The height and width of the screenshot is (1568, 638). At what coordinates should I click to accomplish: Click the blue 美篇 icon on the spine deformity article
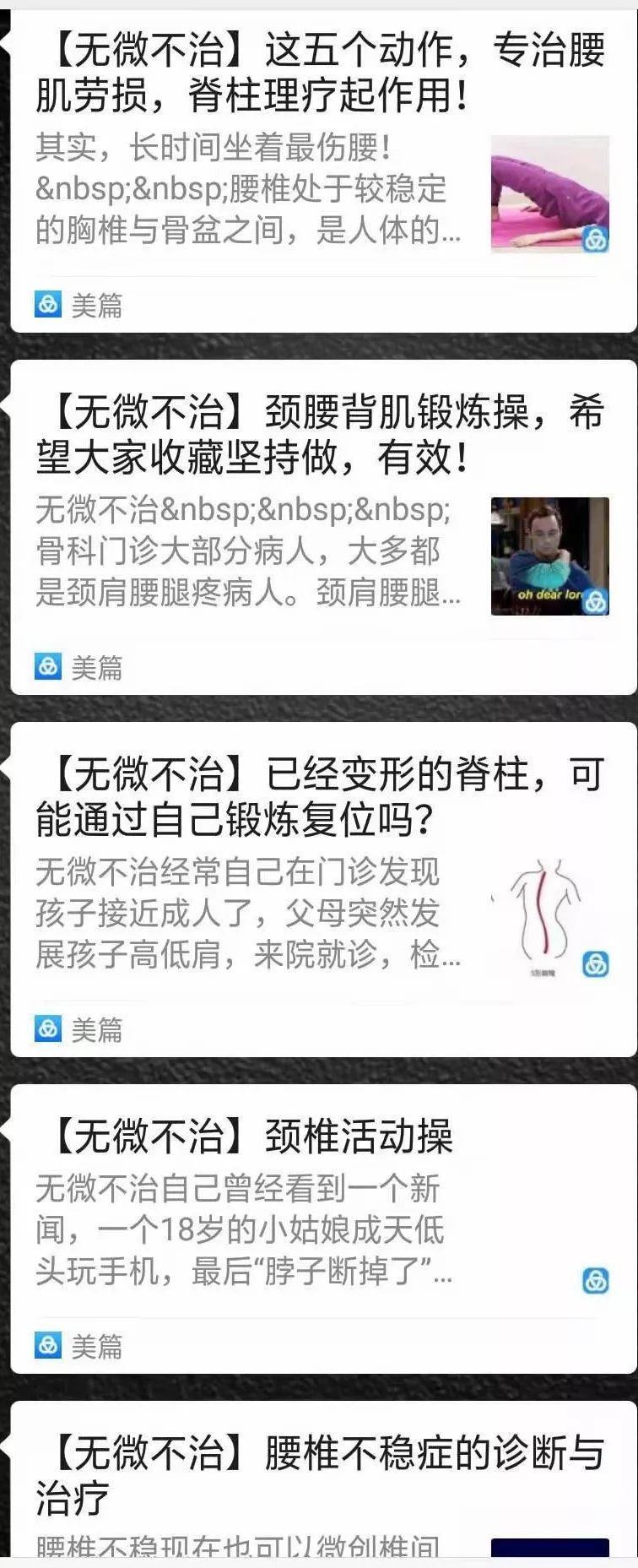point(48,1028)
